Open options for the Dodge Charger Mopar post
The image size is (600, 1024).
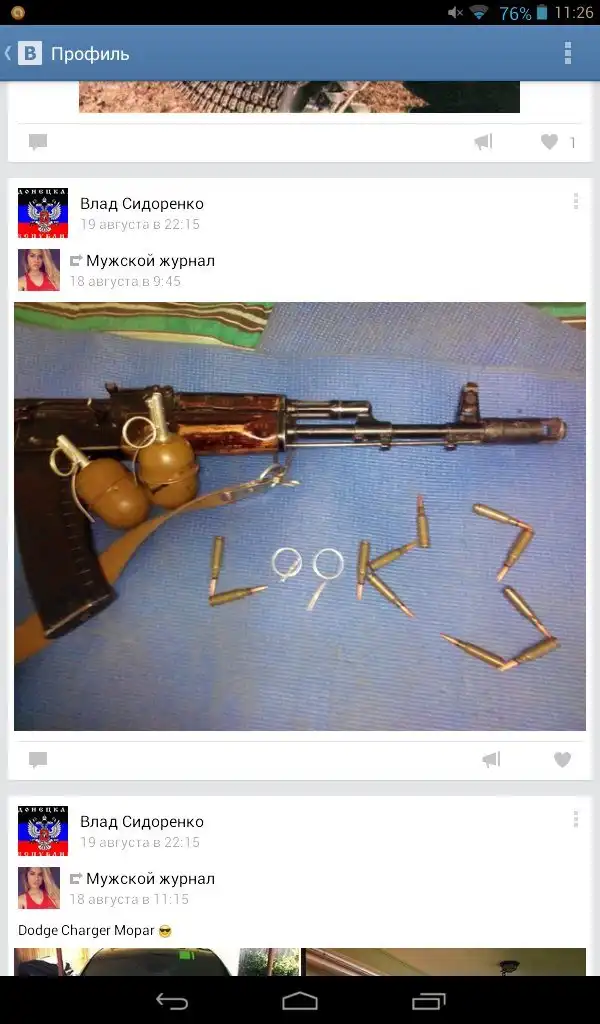575,820
